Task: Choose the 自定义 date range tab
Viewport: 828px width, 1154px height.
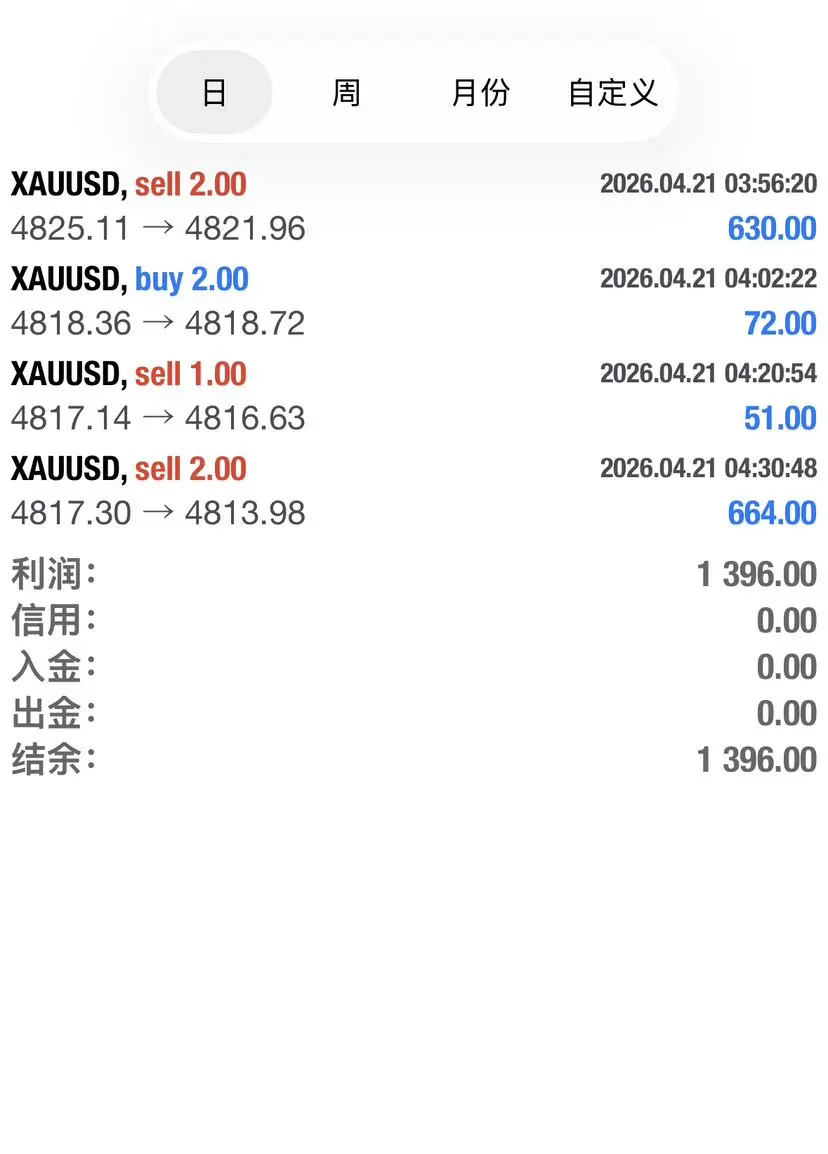Action: click(612, 93)
